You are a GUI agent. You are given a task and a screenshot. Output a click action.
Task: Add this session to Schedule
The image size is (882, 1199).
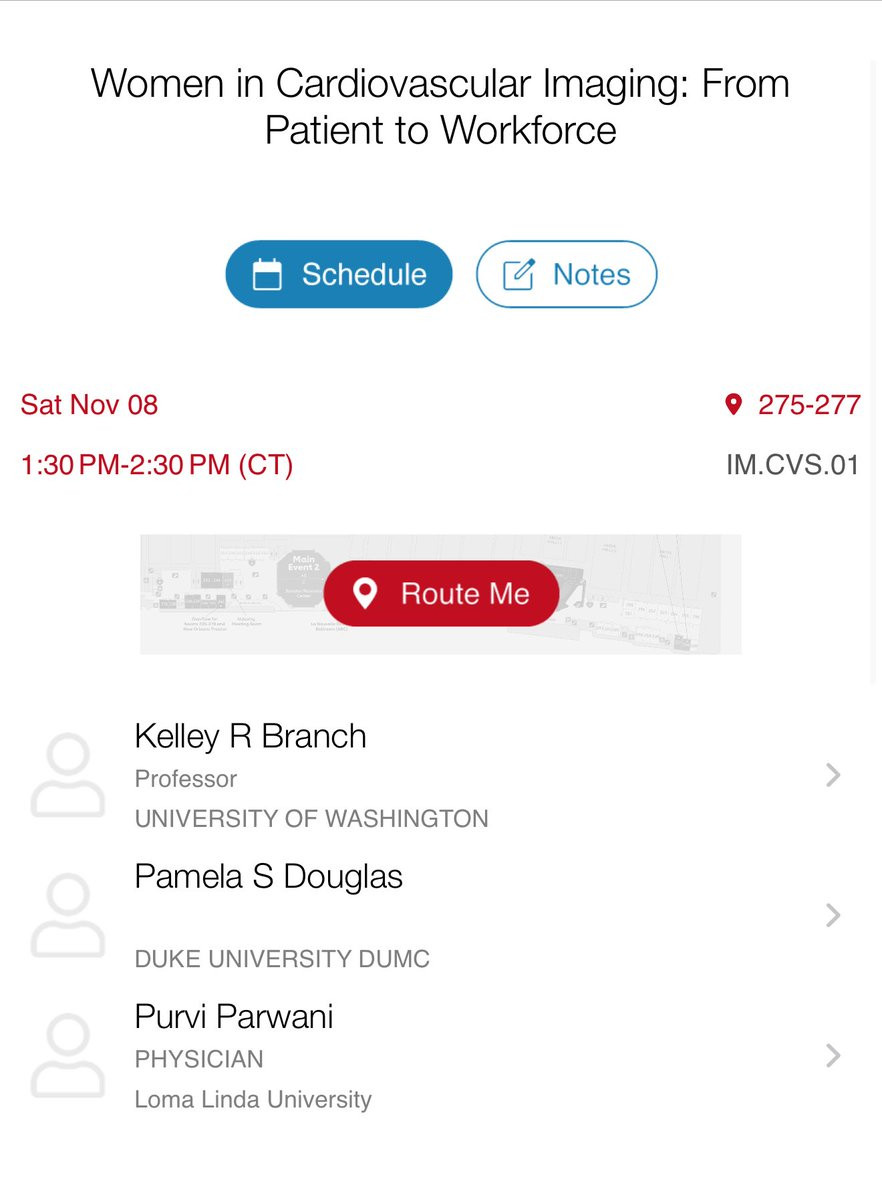pyautogui.click(x=339, y=274)
